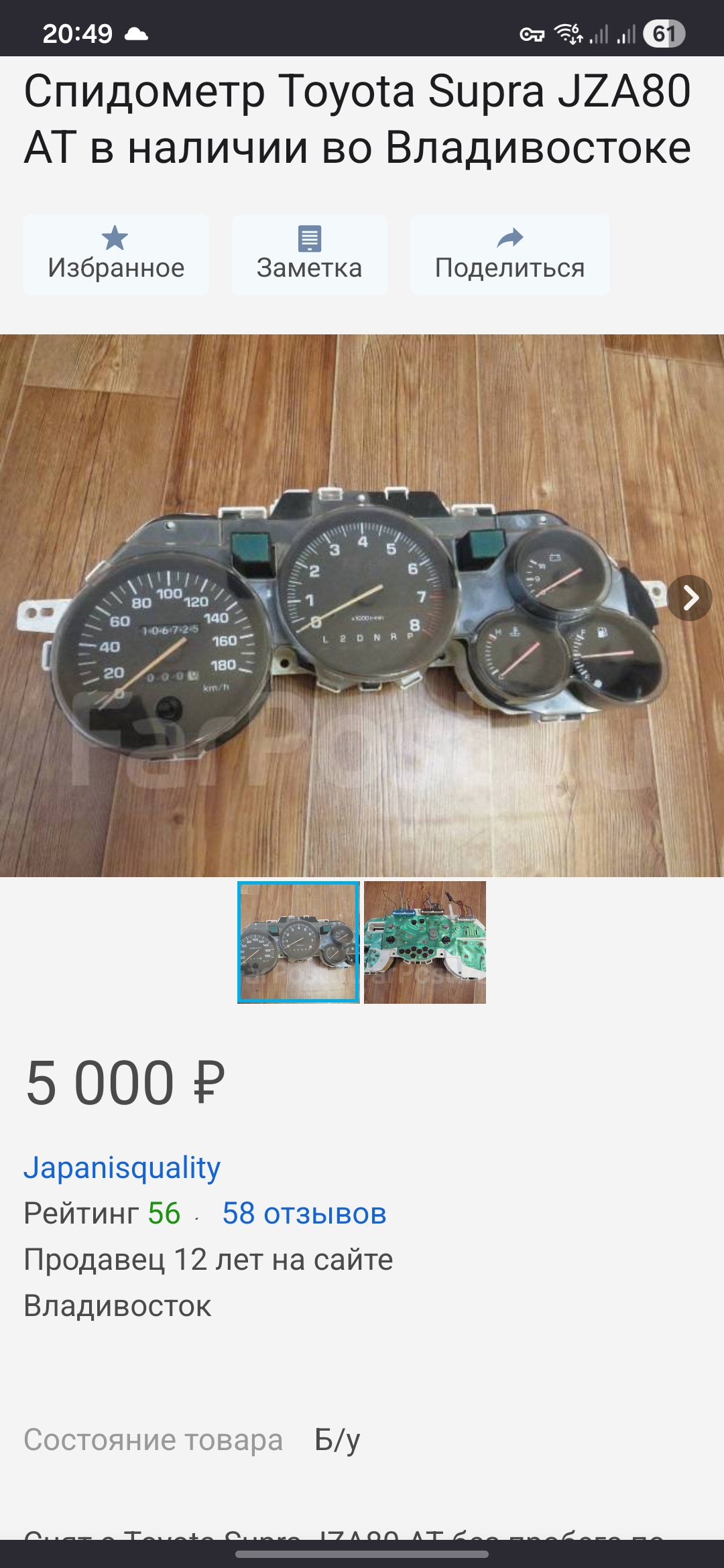
Task: Open seller profile Japanisquality
Action: click(x=122, y=1168)
